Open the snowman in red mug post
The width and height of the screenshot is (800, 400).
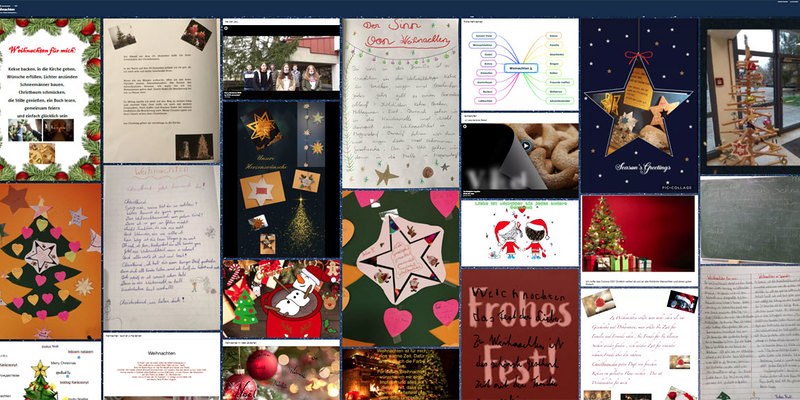click(x=279, y=300)
